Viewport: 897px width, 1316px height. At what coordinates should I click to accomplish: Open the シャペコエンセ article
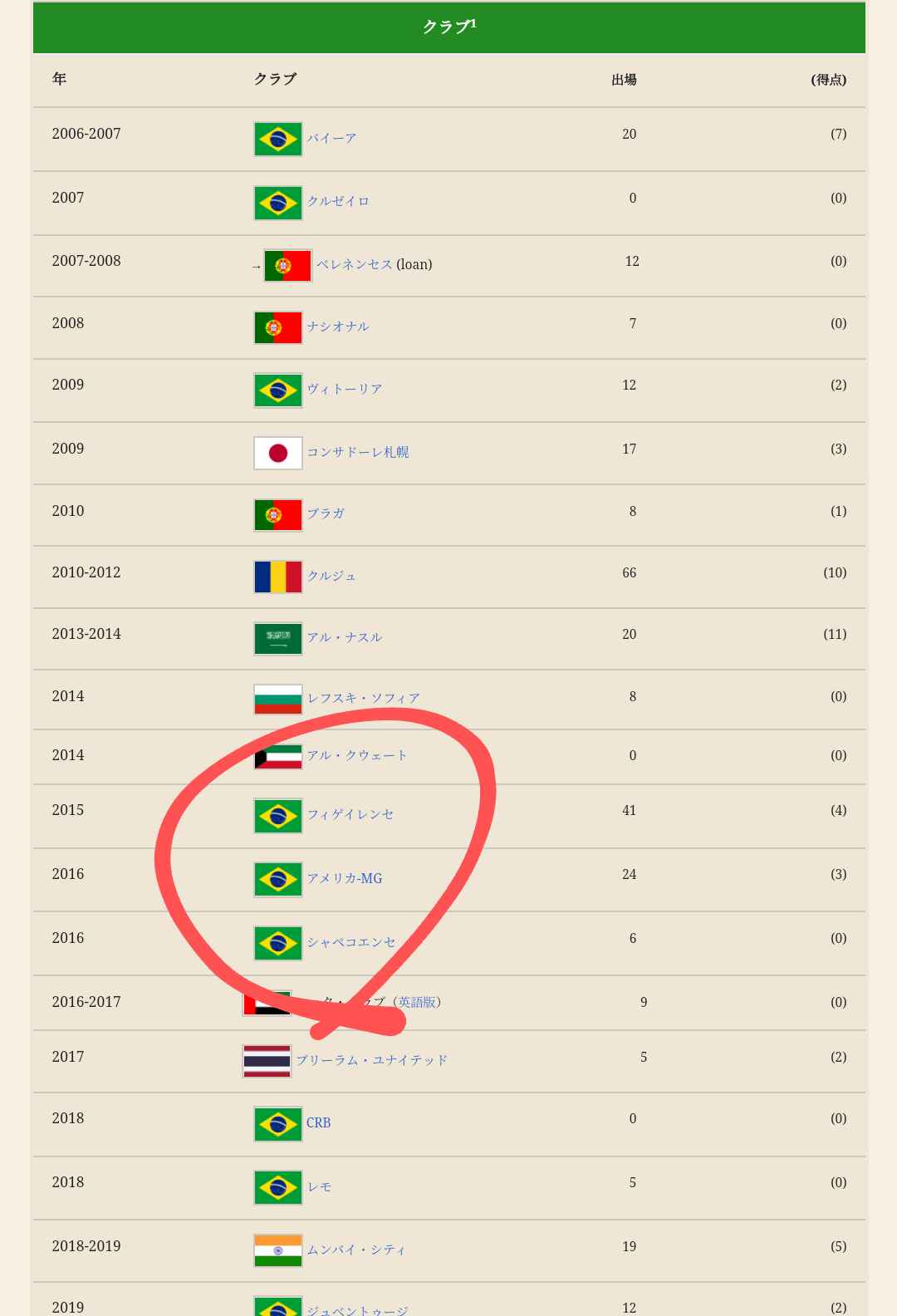(x=351, y=943)
